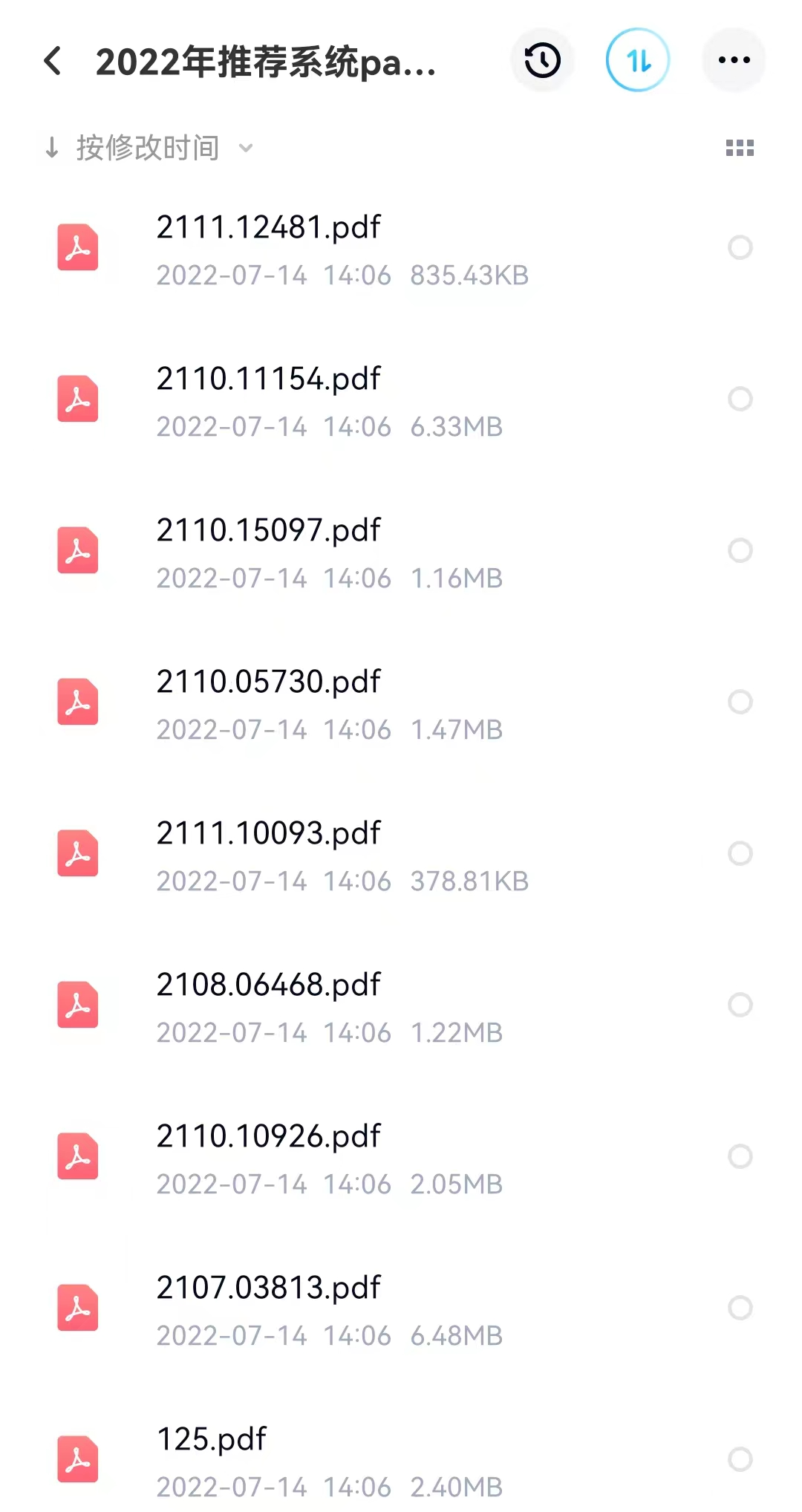Open the recent history clock icon
The image size is (802, 1512).
tap(542, 61)
